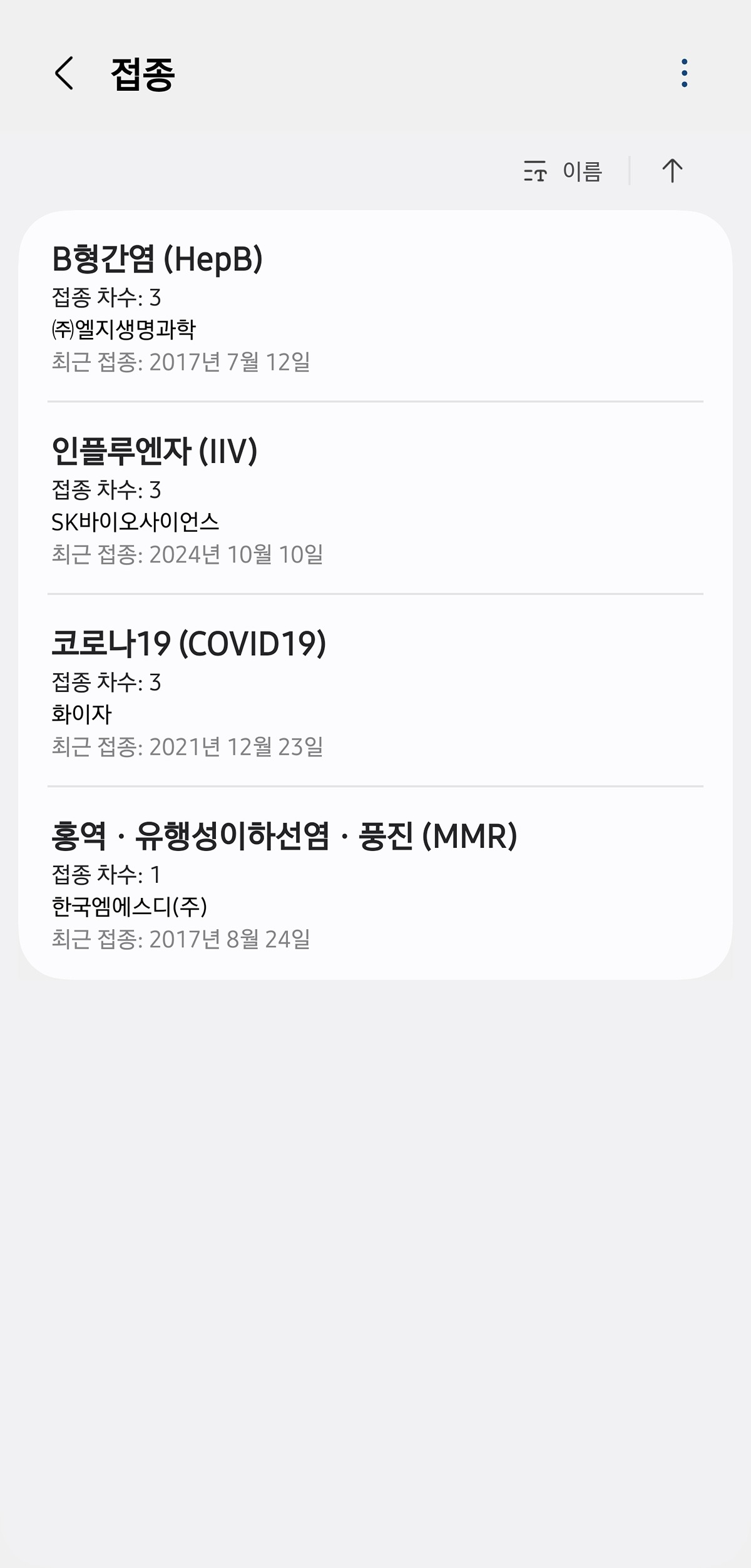Reverse the sort order with the arrow
This screenshot has width=751, height=1568.
[672, 171]
